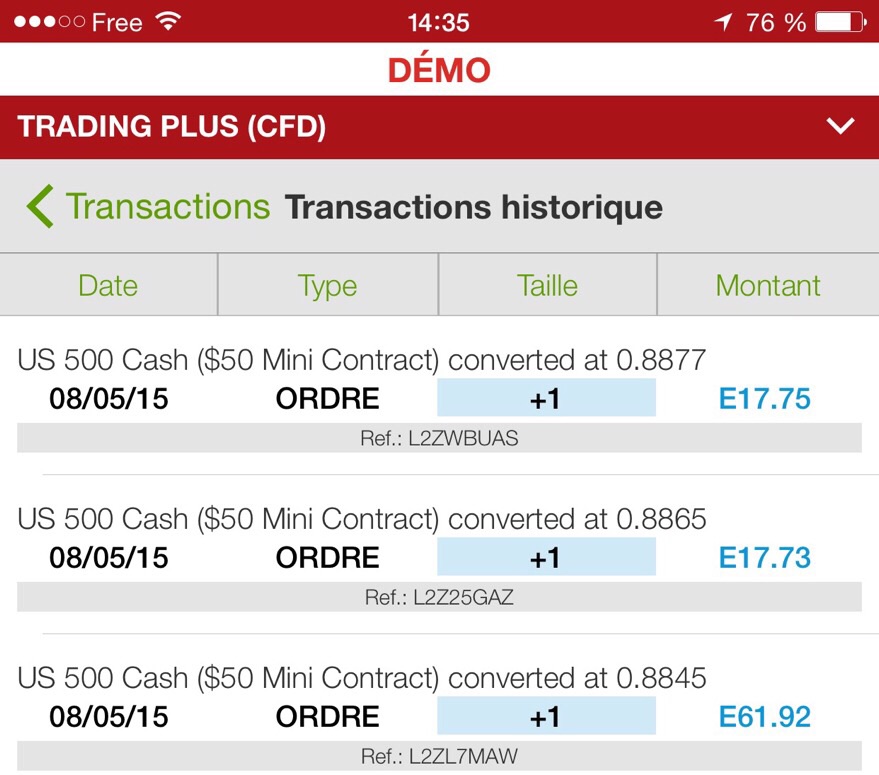Screen dimensions: 879x775
Task: Open transaction with ref L2ZL7MAW
Action: [x=439, y=717]
